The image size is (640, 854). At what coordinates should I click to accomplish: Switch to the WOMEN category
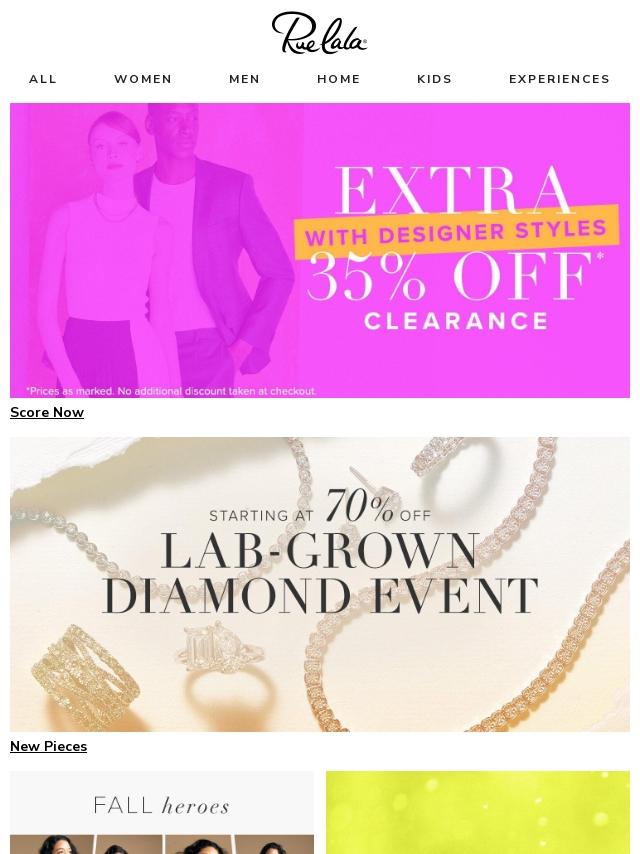(x=143, y=79)
